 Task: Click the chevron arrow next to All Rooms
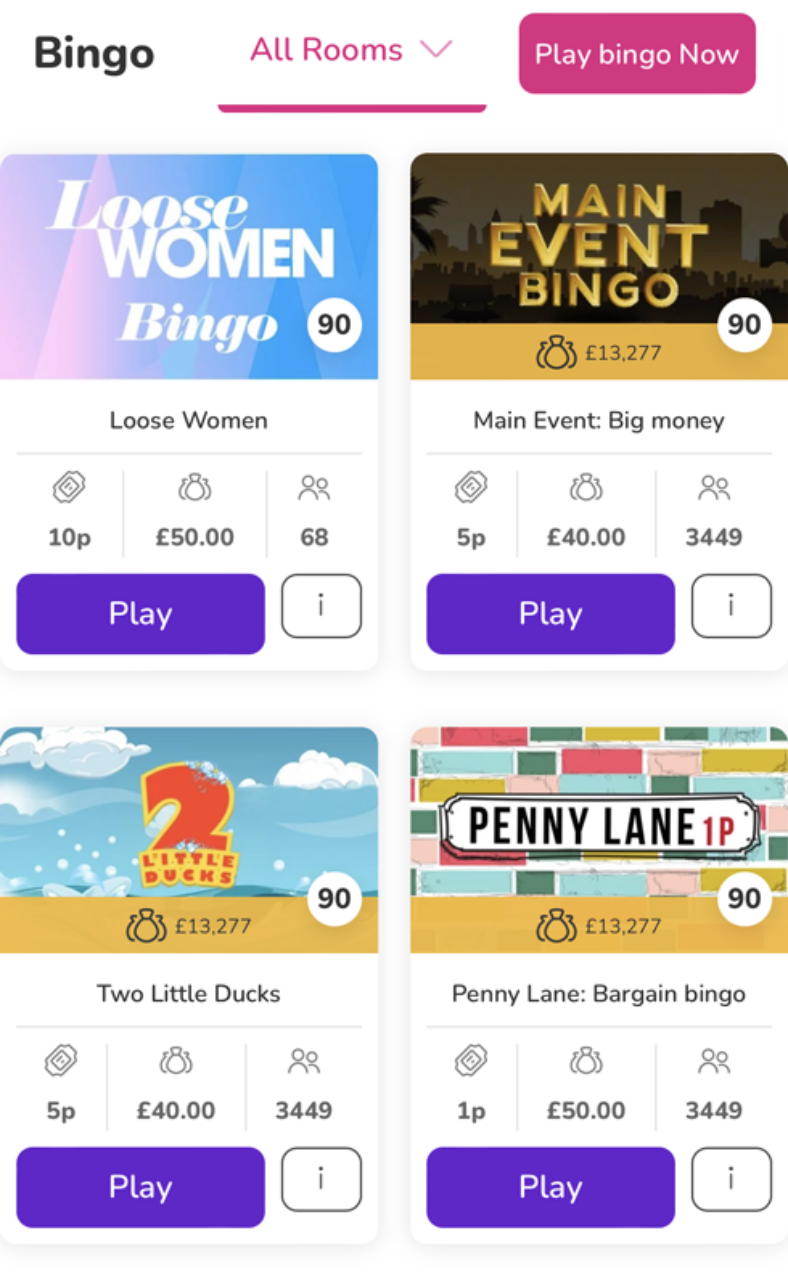tap(437, 47)
